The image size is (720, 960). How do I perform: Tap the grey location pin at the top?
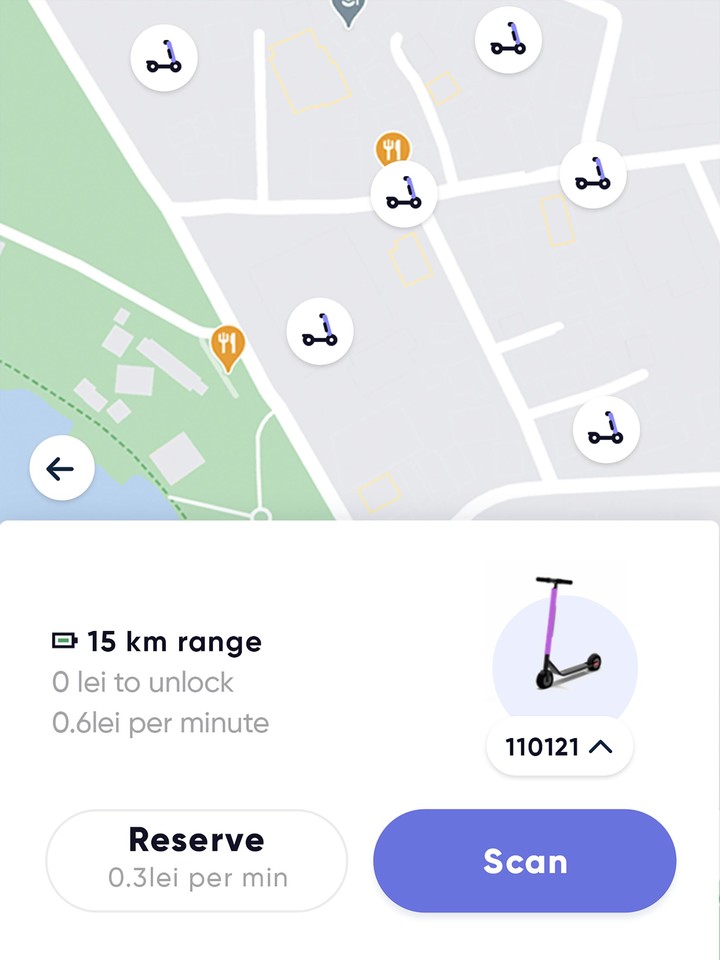[347, 10]
